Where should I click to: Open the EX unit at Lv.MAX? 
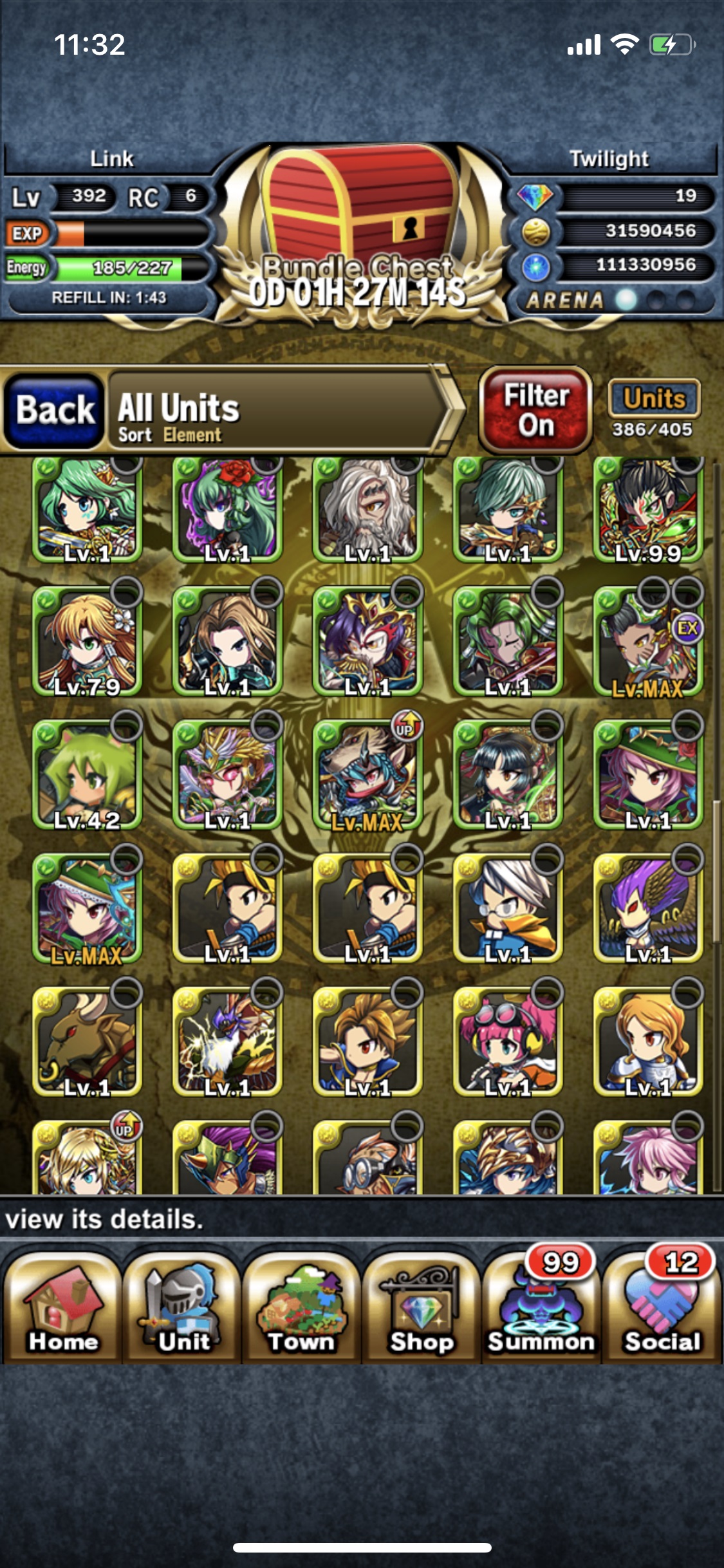point(648,641)
